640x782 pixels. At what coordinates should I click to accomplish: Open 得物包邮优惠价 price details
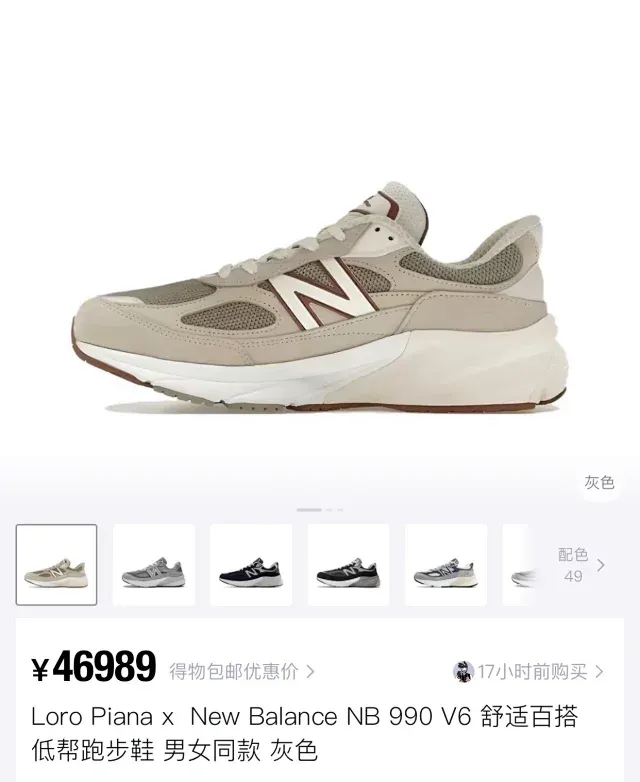tap(241, 671)
